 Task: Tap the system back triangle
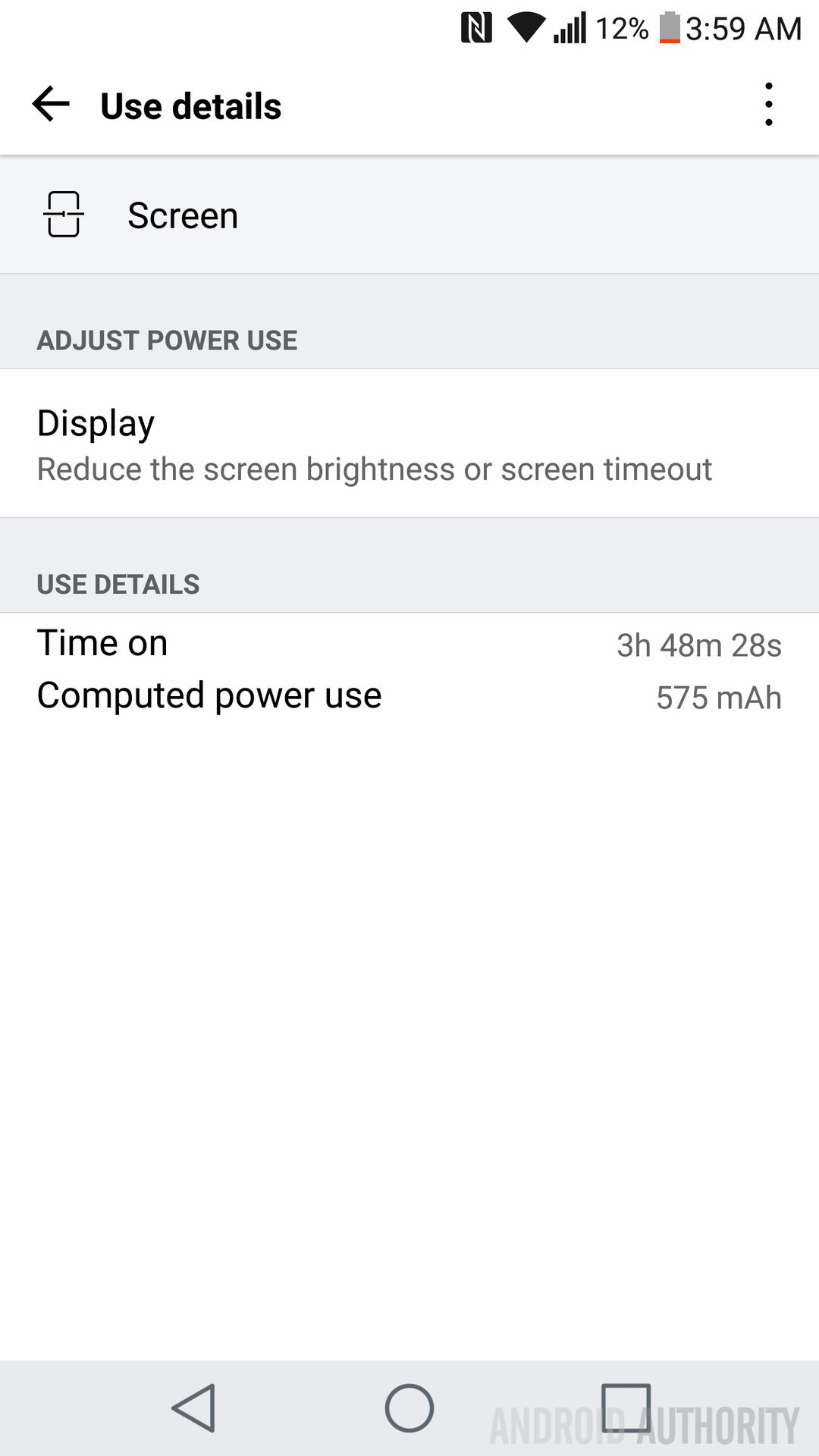193,1408
